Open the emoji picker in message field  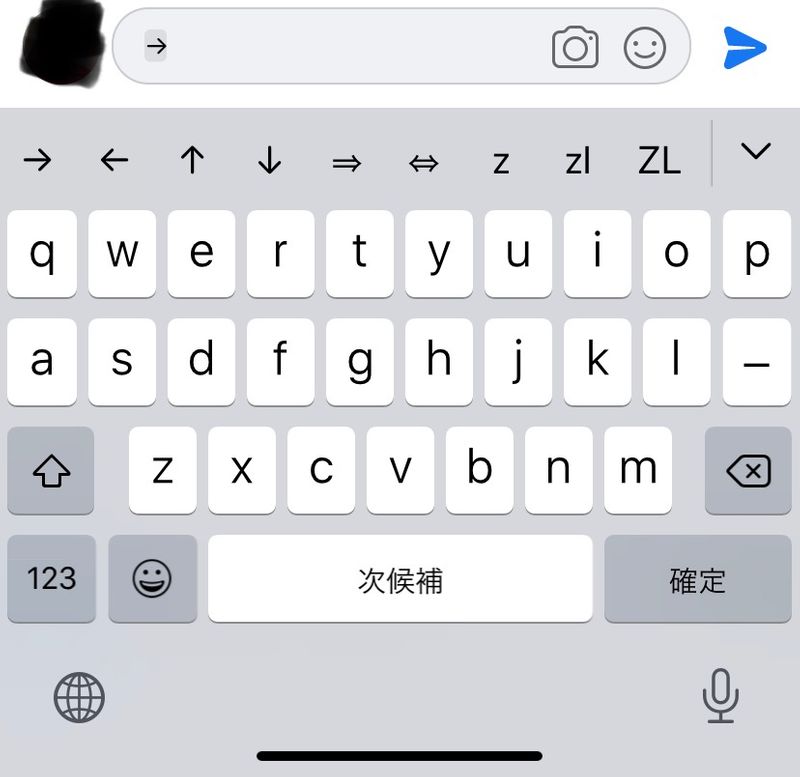(645, 48)
